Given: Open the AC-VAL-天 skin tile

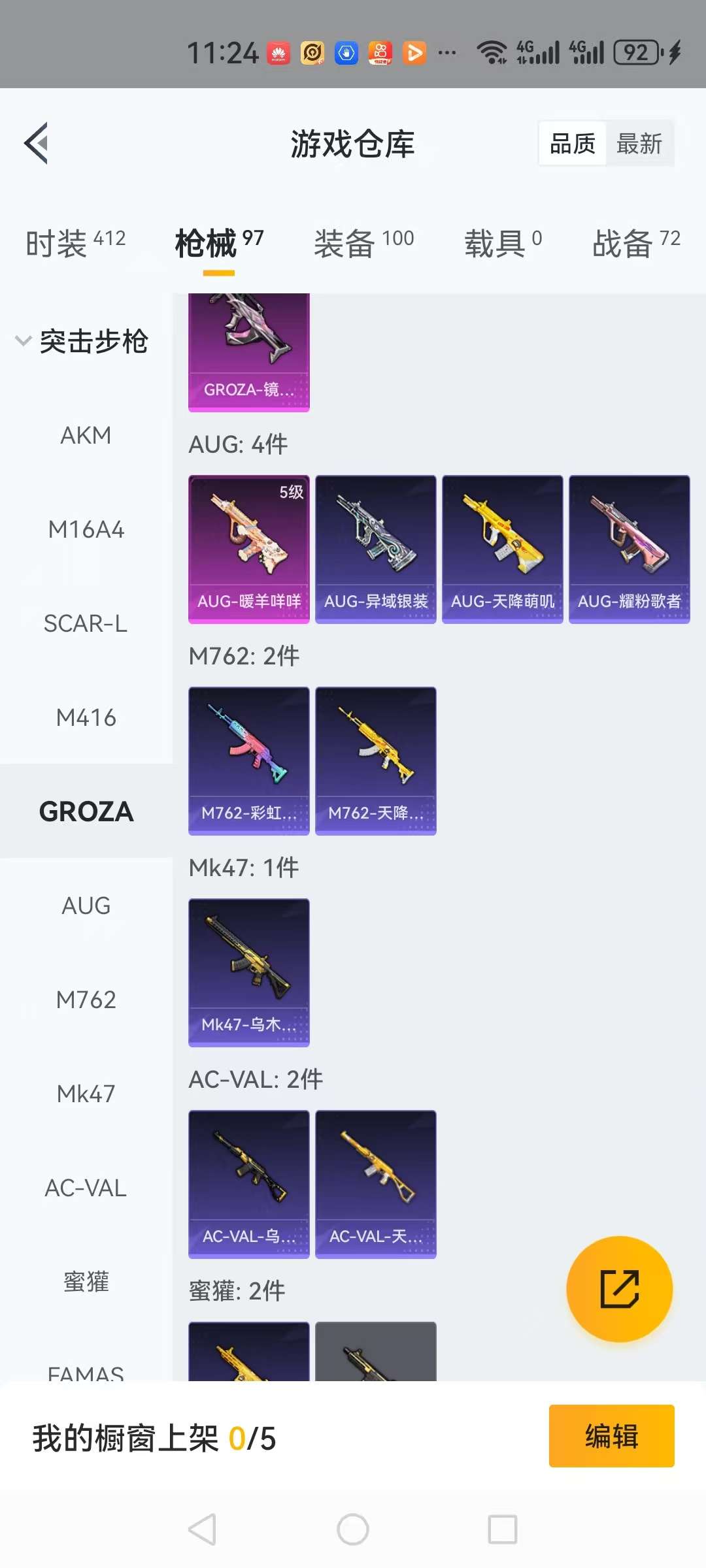Looking at the screenshot, I should click(x=375, y=1184).
